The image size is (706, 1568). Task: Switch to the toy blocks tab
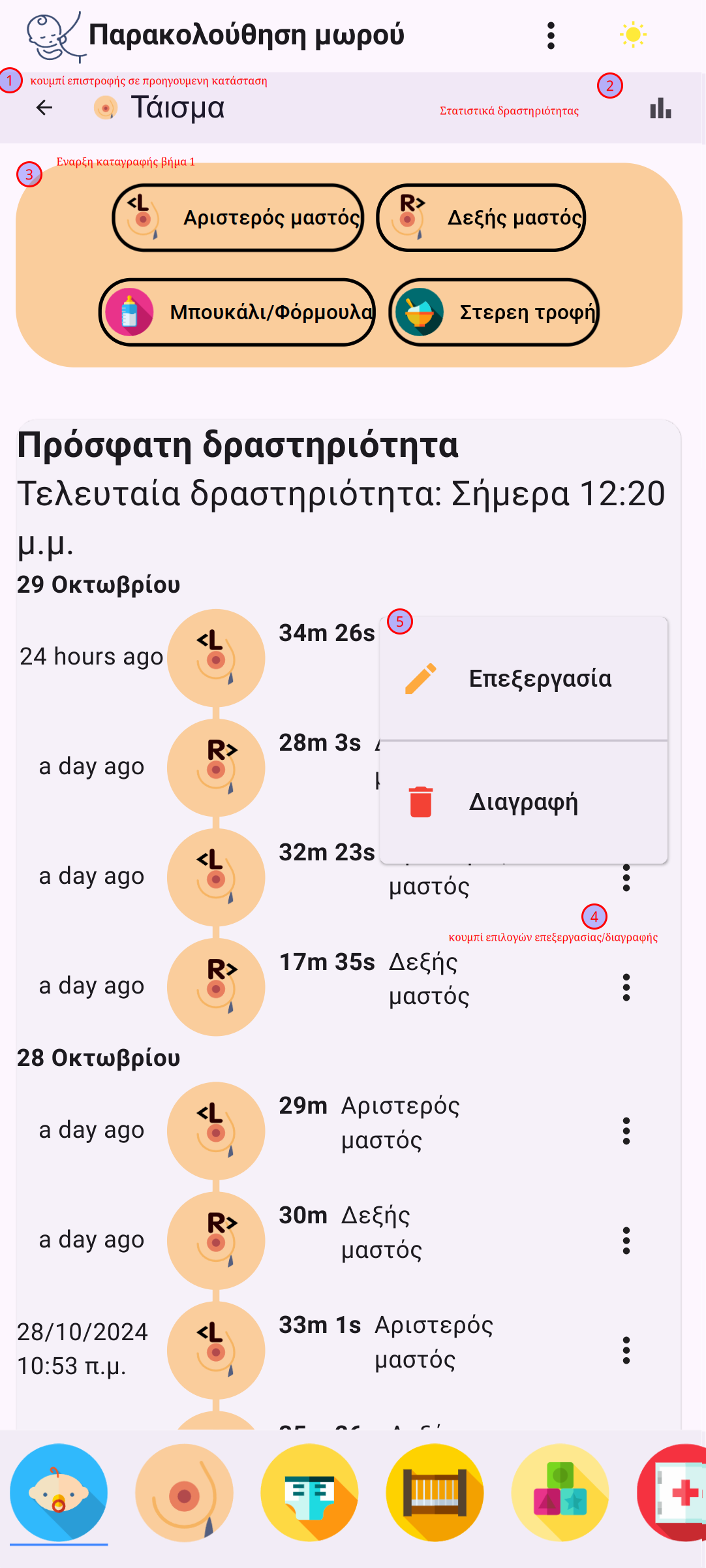coord(560,1492)
